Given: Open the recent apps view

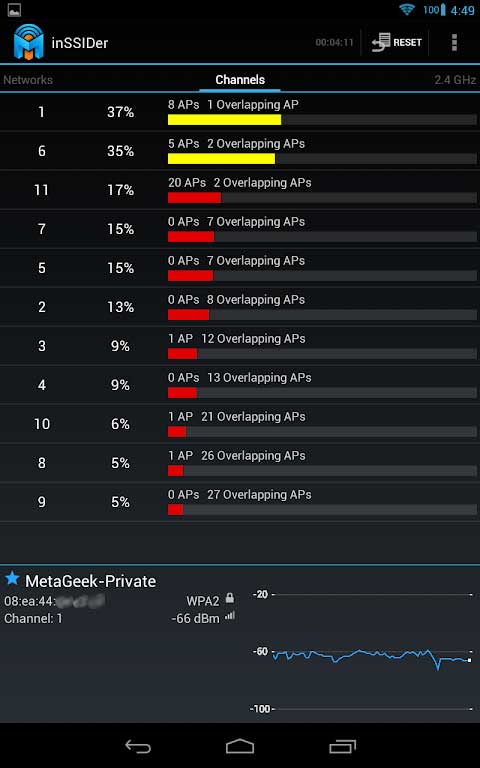Looking at the screenshot, I should (342, 746).
